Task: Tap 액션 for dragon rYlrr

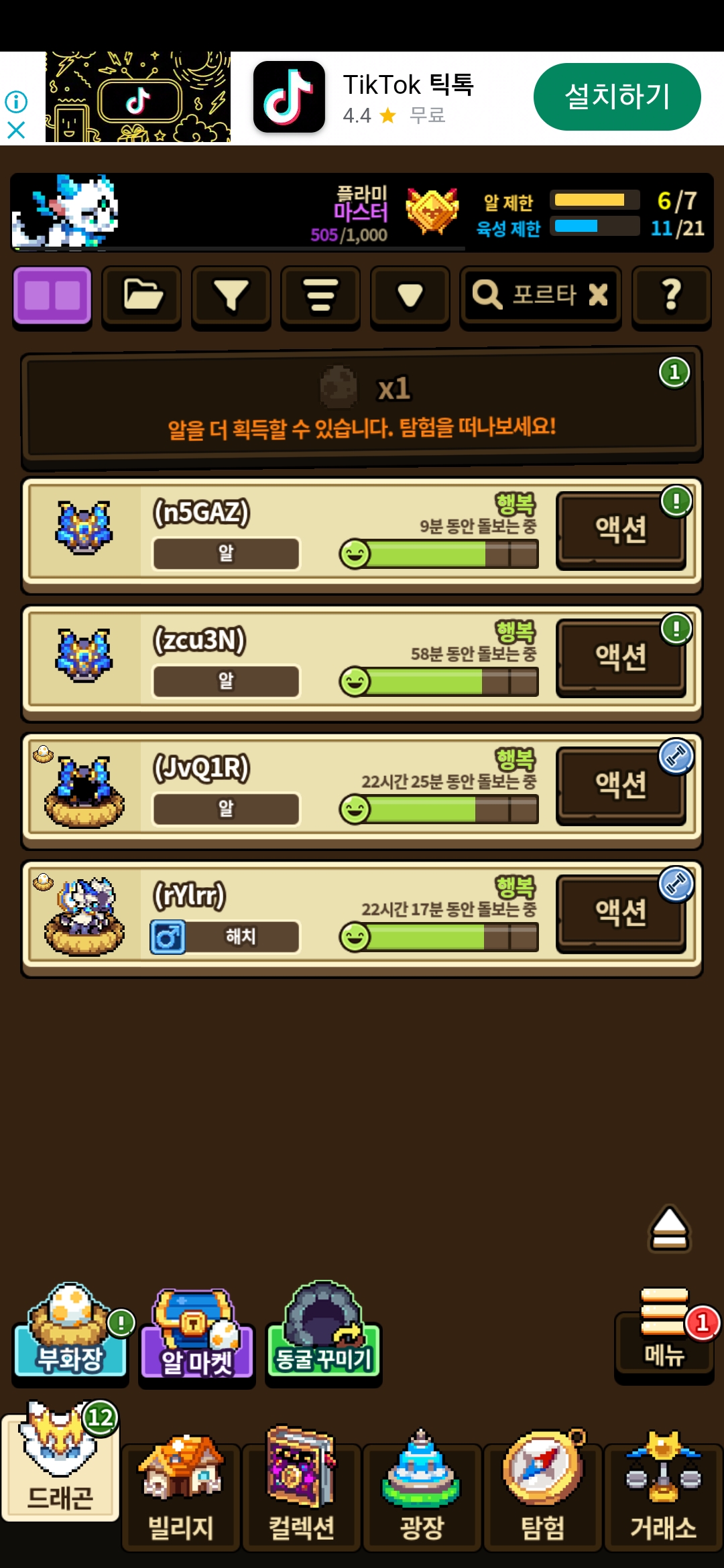Action: (x=621, y=913)
